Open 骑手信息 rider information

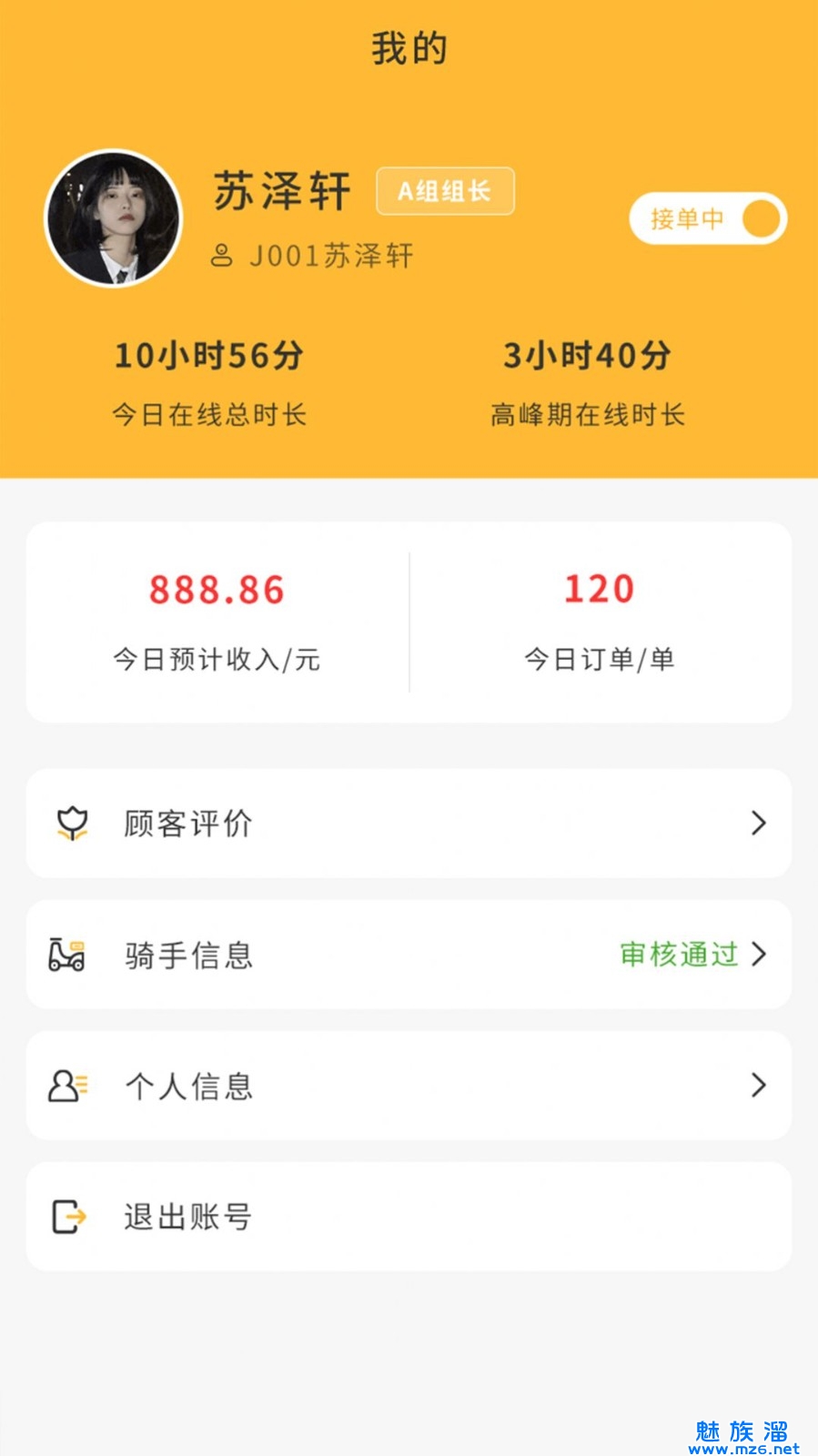click(x=409, y=955)
